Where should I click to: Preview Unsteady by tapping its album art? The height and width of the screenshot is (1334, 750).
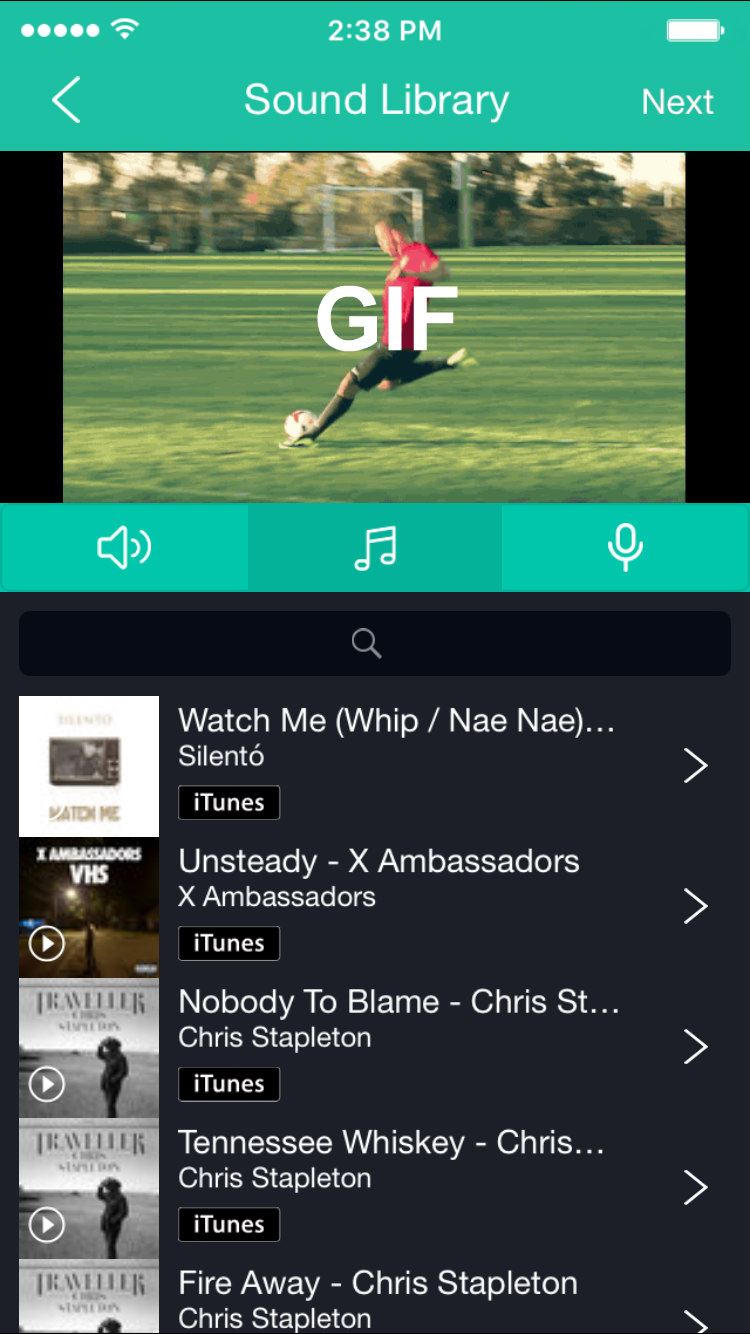click(89, 907)
